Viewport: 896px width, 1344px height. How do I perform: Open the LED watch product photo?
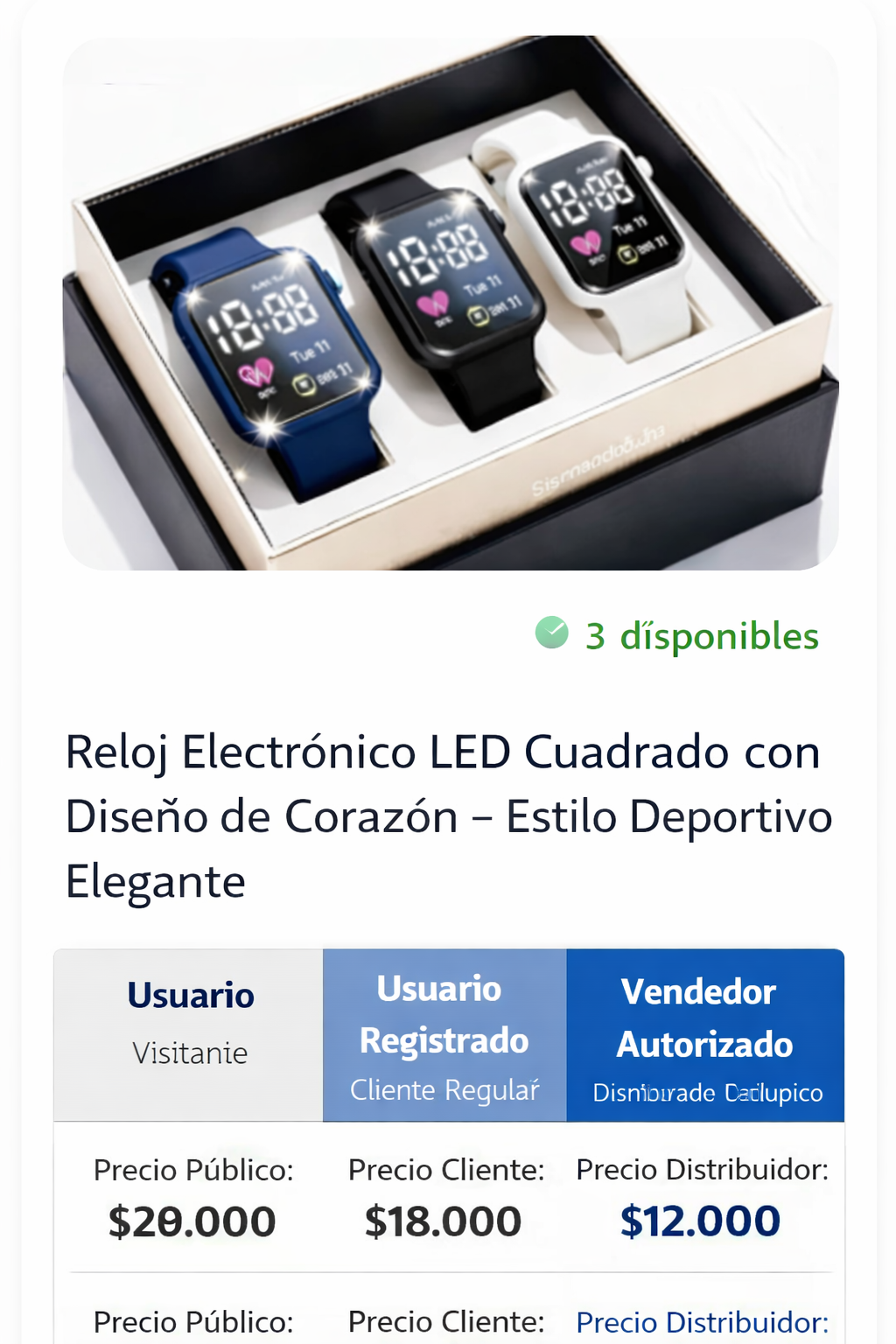pyautogui.click(x=450, y=303)
